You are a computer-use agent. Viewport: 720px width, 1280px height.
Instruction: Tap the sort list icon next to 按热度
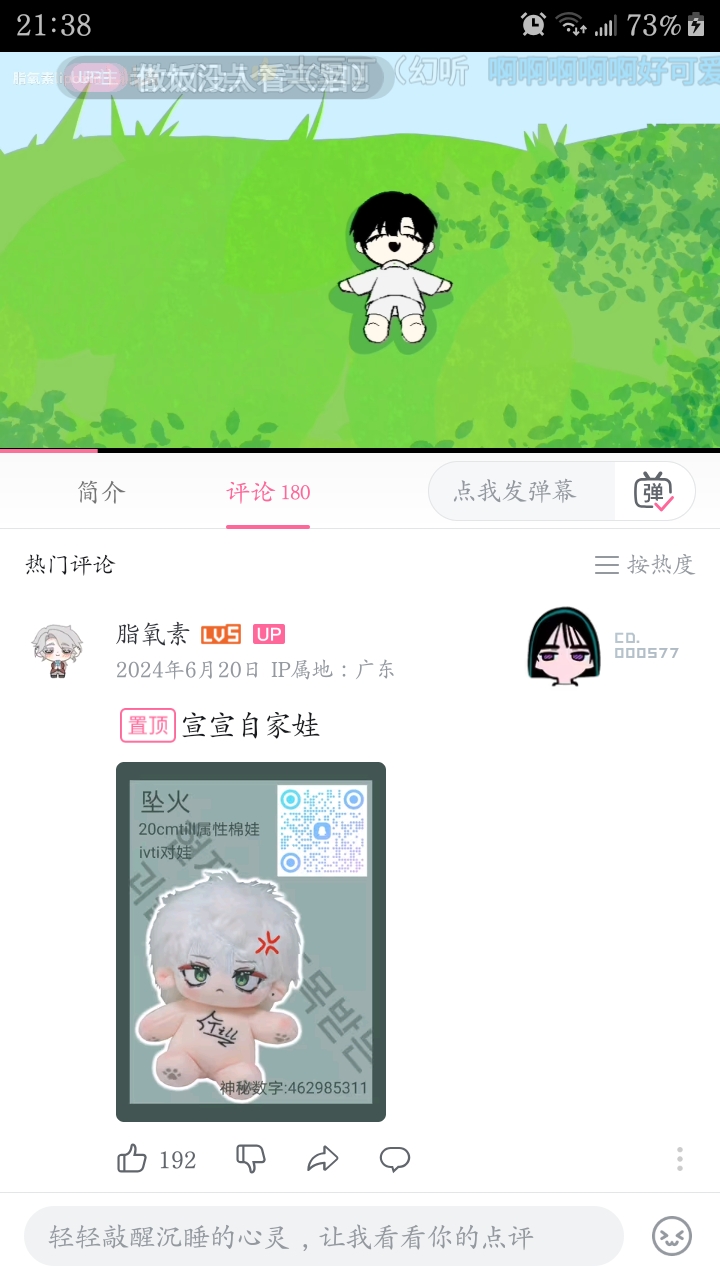click(x=607, y=564)
